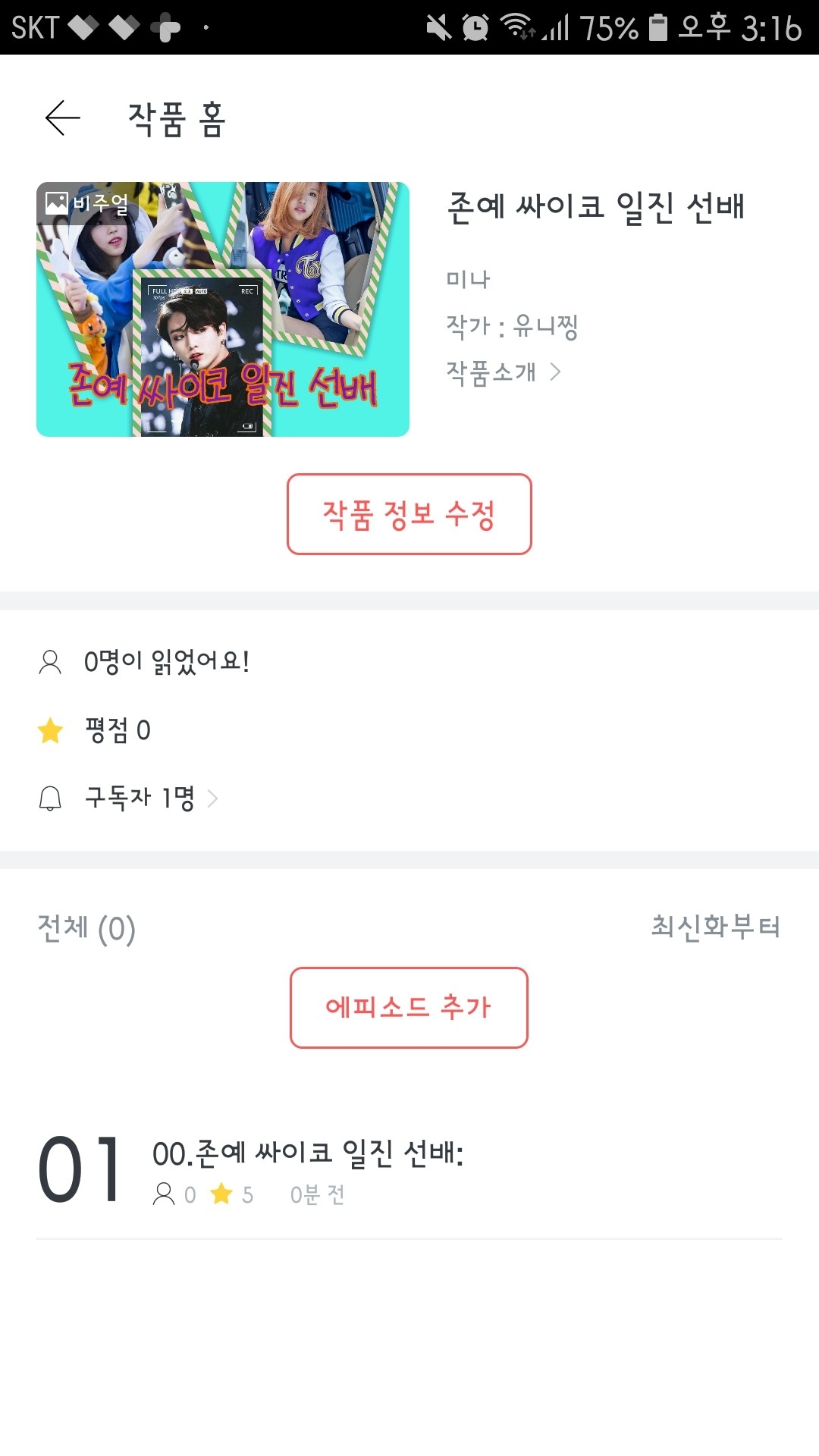Add a new episode with 에피소드 추가
819x1456 pixels.
[x=409, y=1007]
